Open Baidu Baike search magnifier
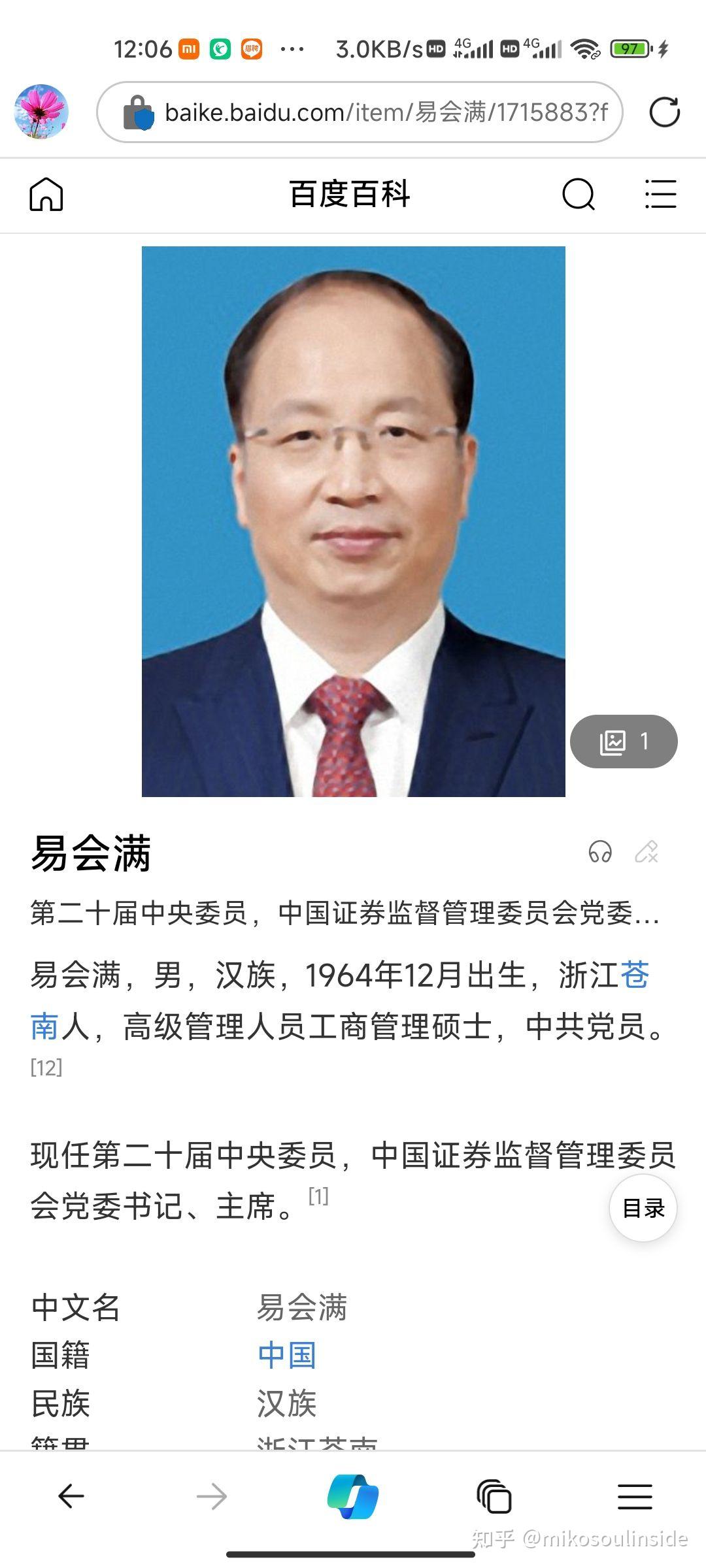This screenshot has width=706, height=1568. [579, 194]
